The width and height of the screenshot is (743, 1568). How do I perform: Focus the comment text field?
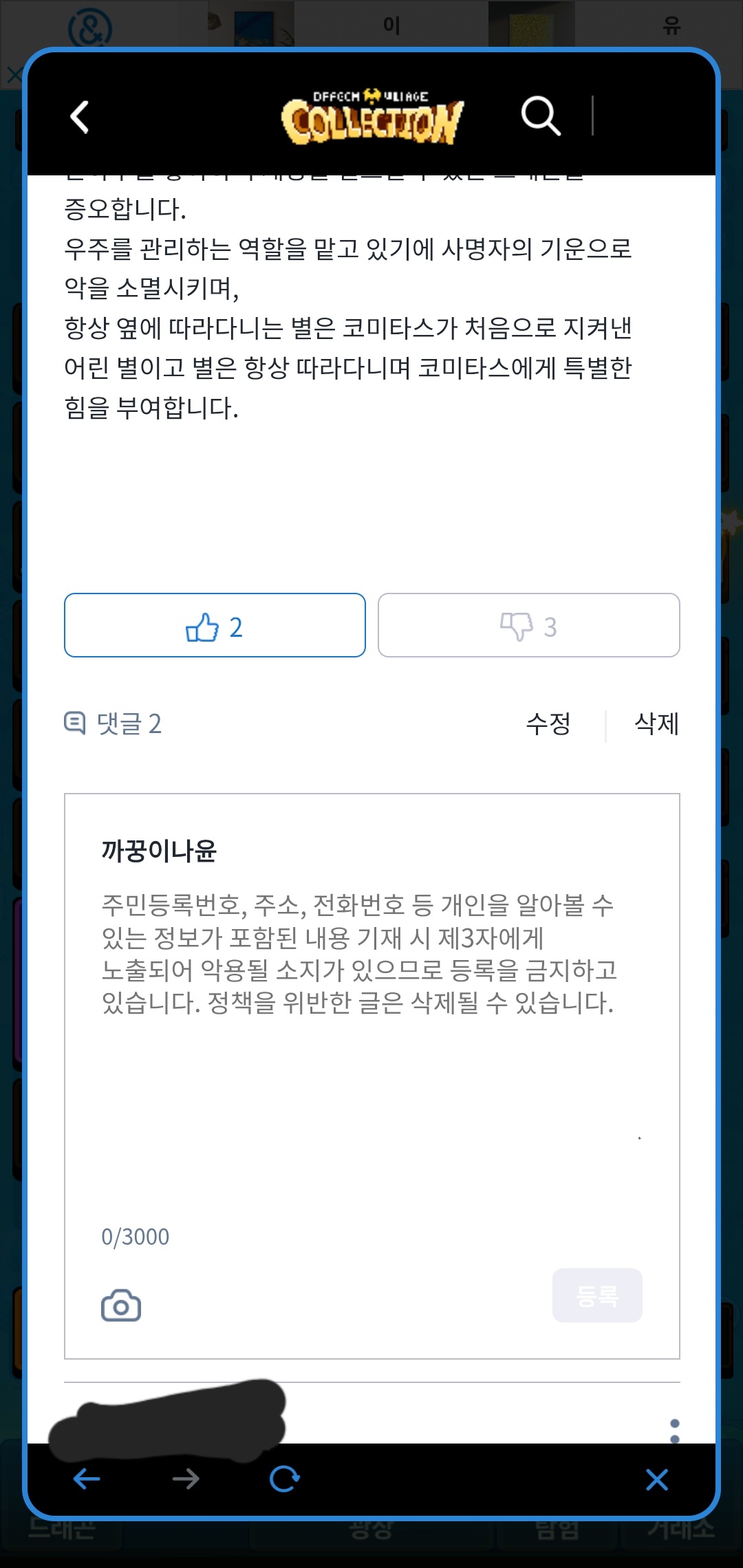(x=371, y=1032)
